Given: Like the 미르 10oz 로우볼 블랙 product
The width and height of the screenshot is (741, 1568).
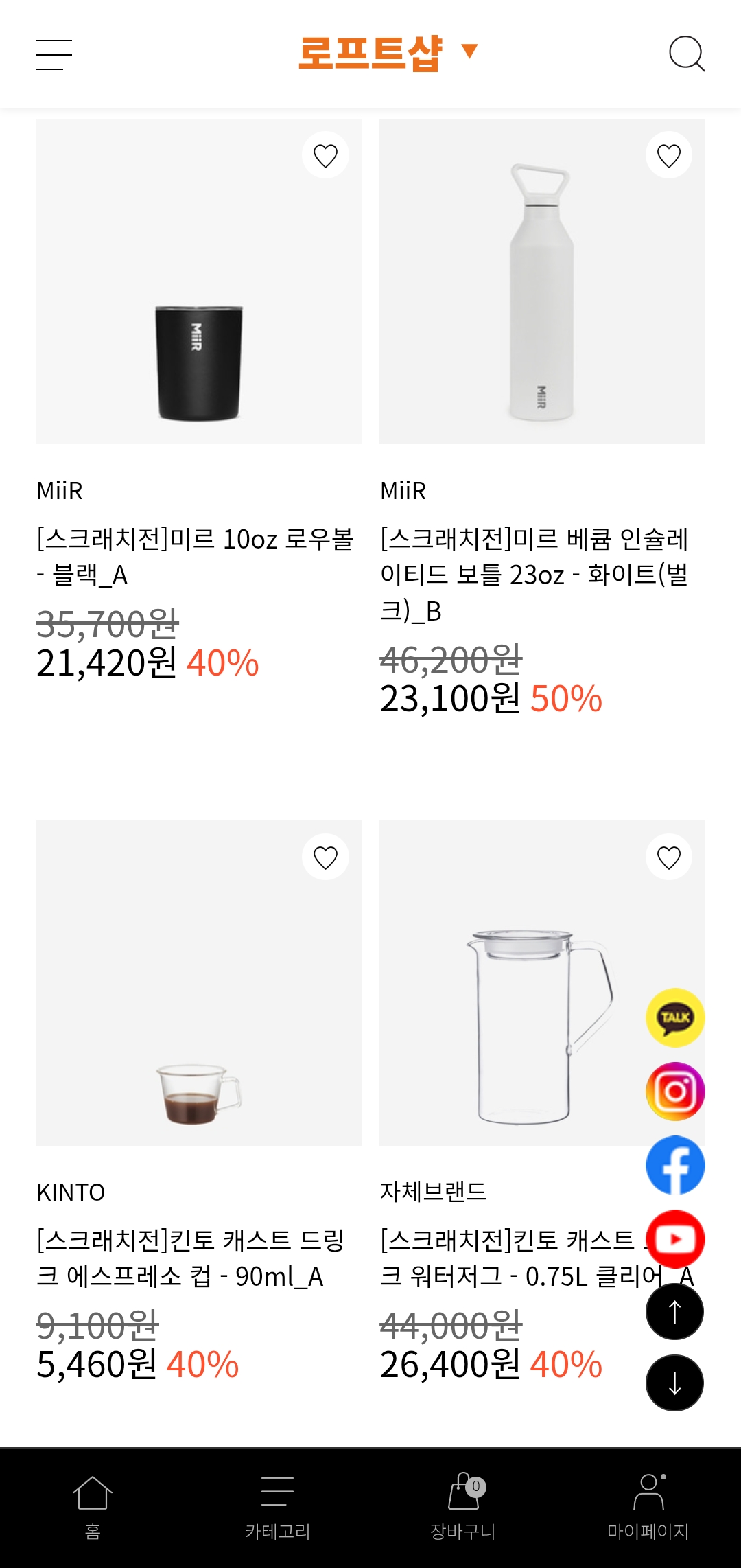Looking at the screenshot, I should pyautogui.click(x=325, y=156).
